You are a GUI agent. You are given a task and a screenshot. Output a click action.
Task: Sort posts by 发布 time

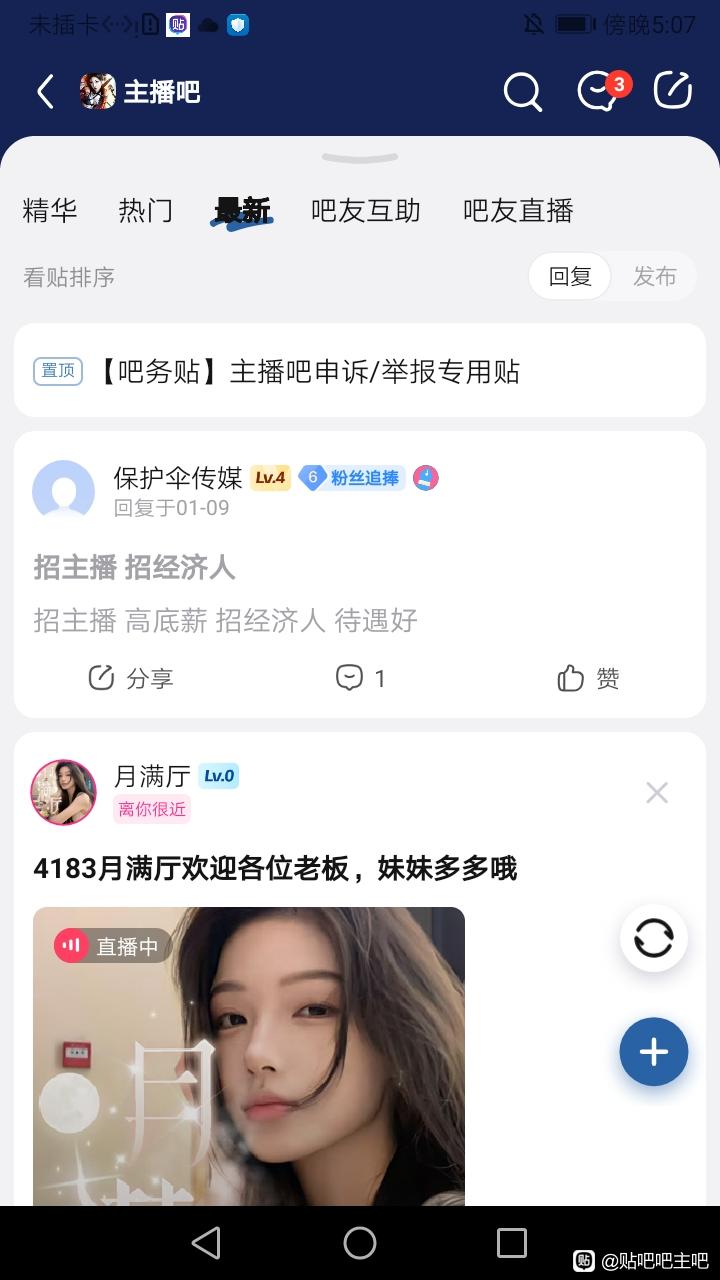coord(655,277)
